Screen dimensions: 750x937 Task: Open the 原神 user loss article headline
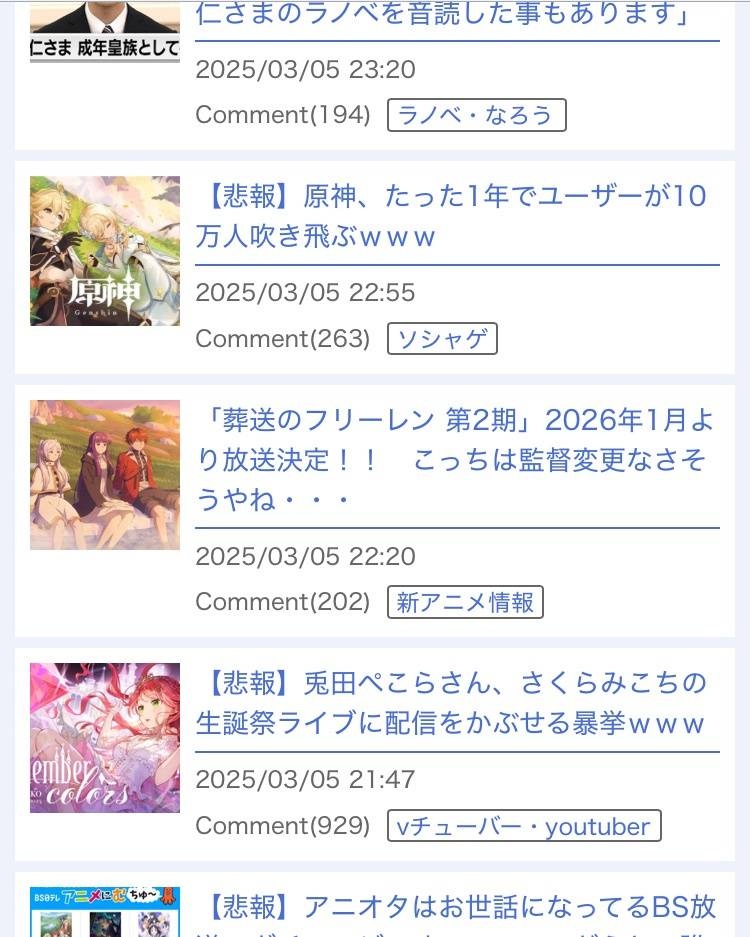pyautogui.click(x=455, y=216)
